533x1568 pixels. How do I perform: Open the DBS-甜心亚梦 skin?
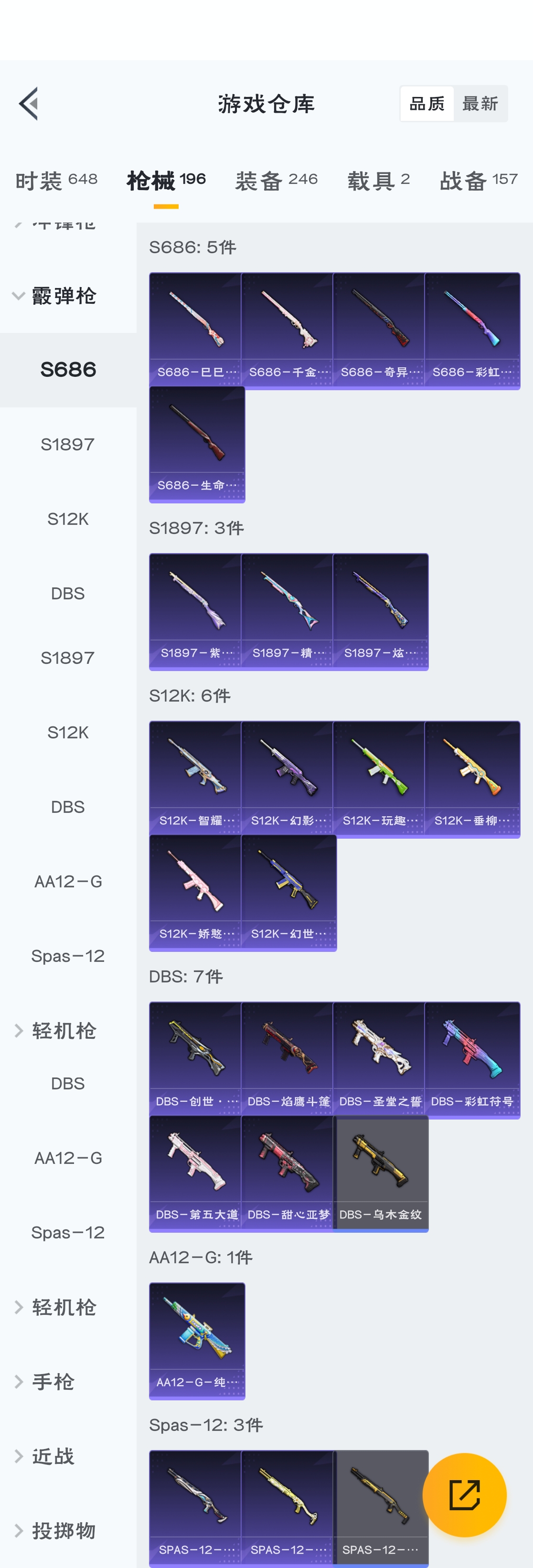[288, 1173]
